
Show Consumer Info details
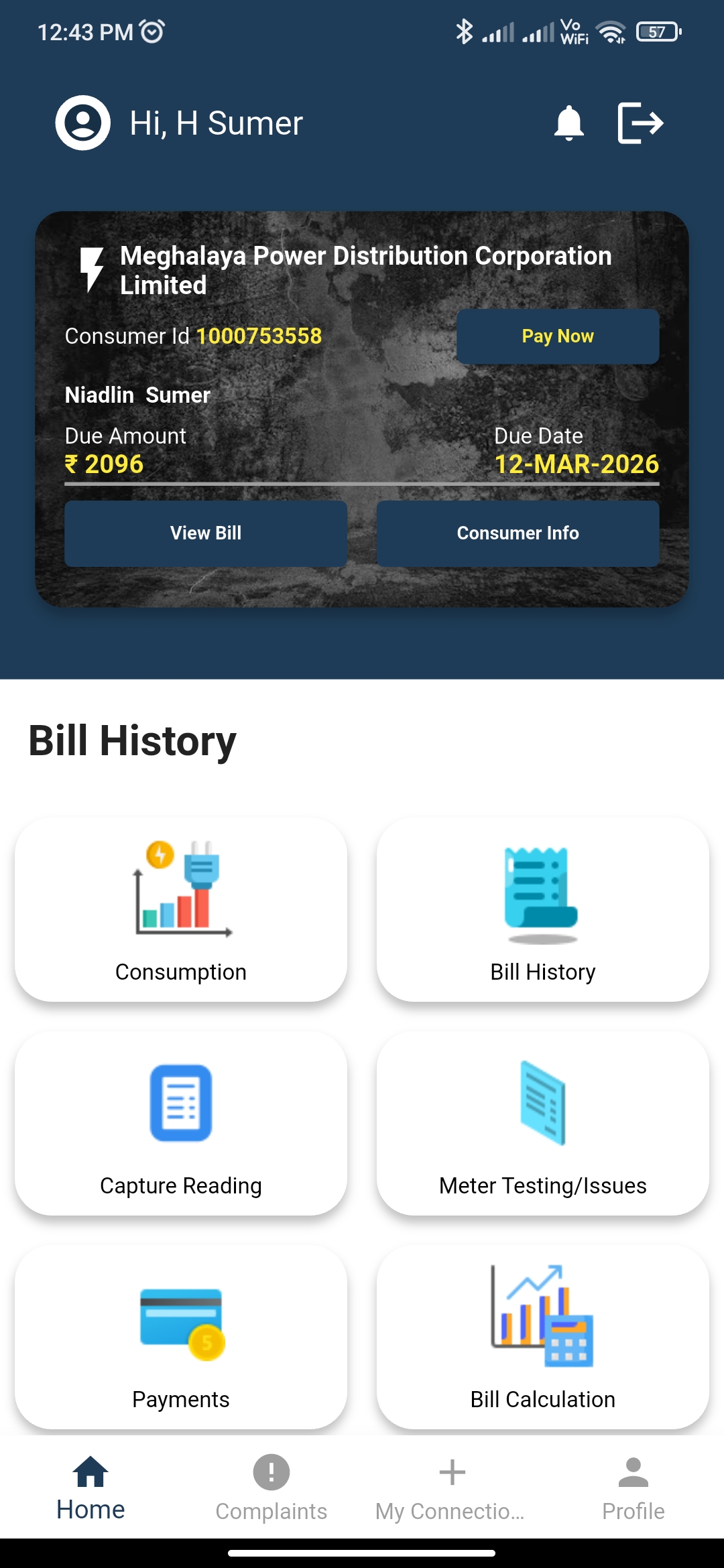tap(518, 533)
